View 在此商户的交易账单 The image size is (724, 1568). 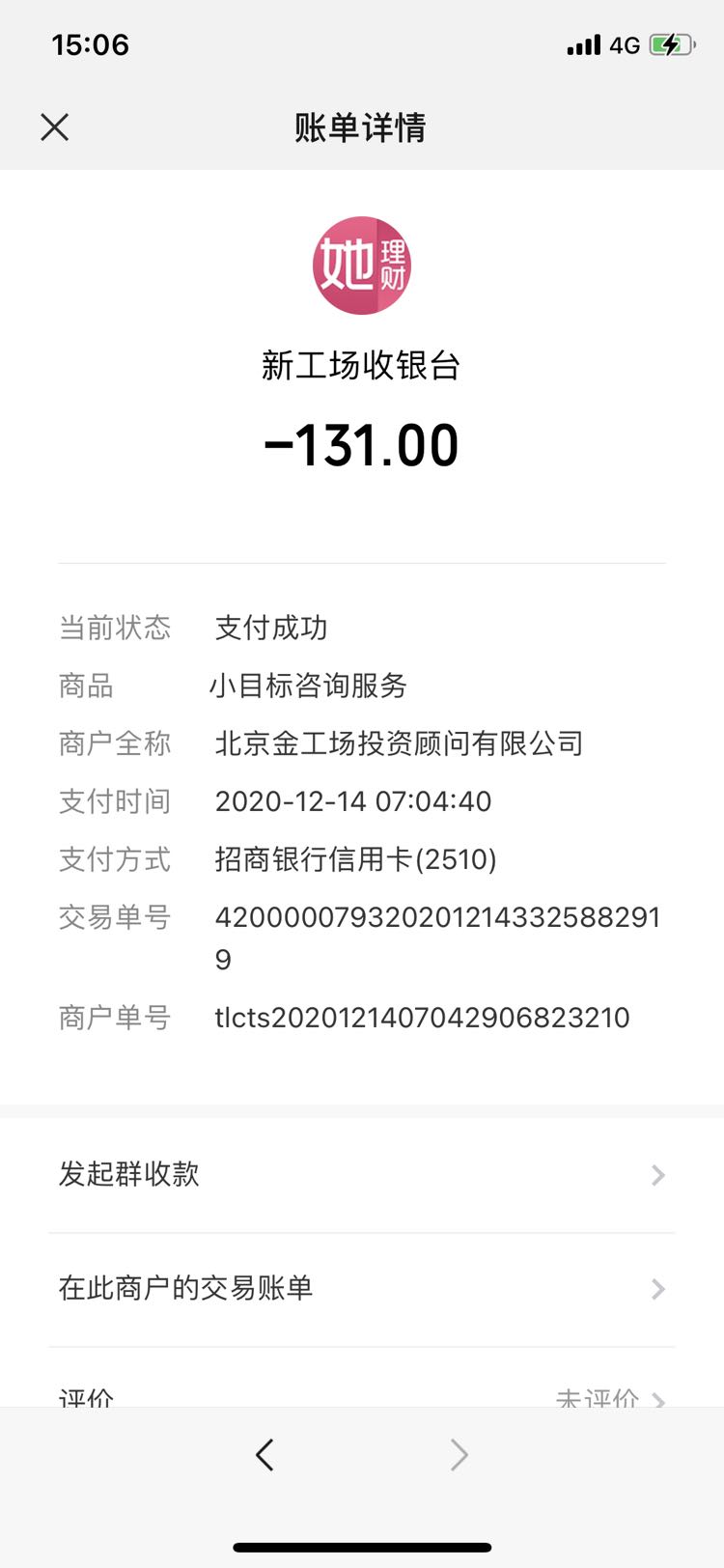[362, 1289]
